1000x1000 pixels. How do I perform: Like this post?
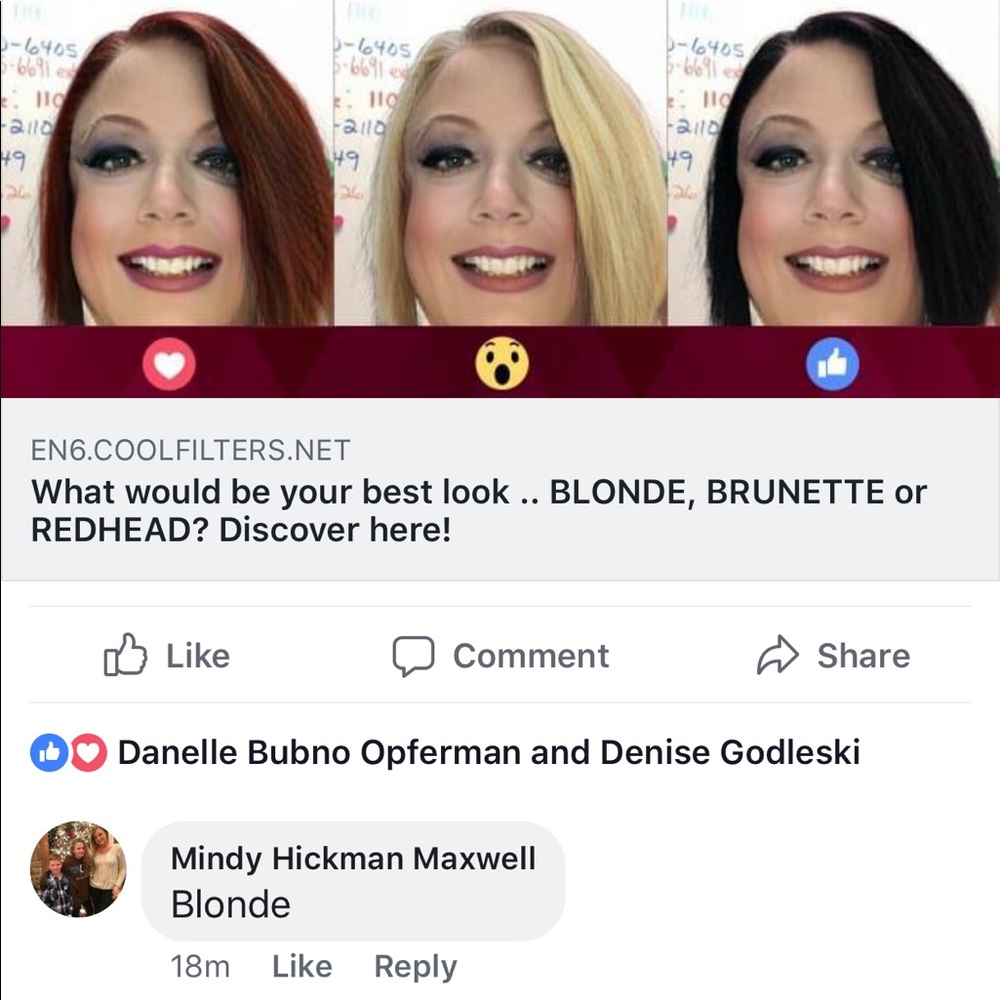(x=167, y=656)
